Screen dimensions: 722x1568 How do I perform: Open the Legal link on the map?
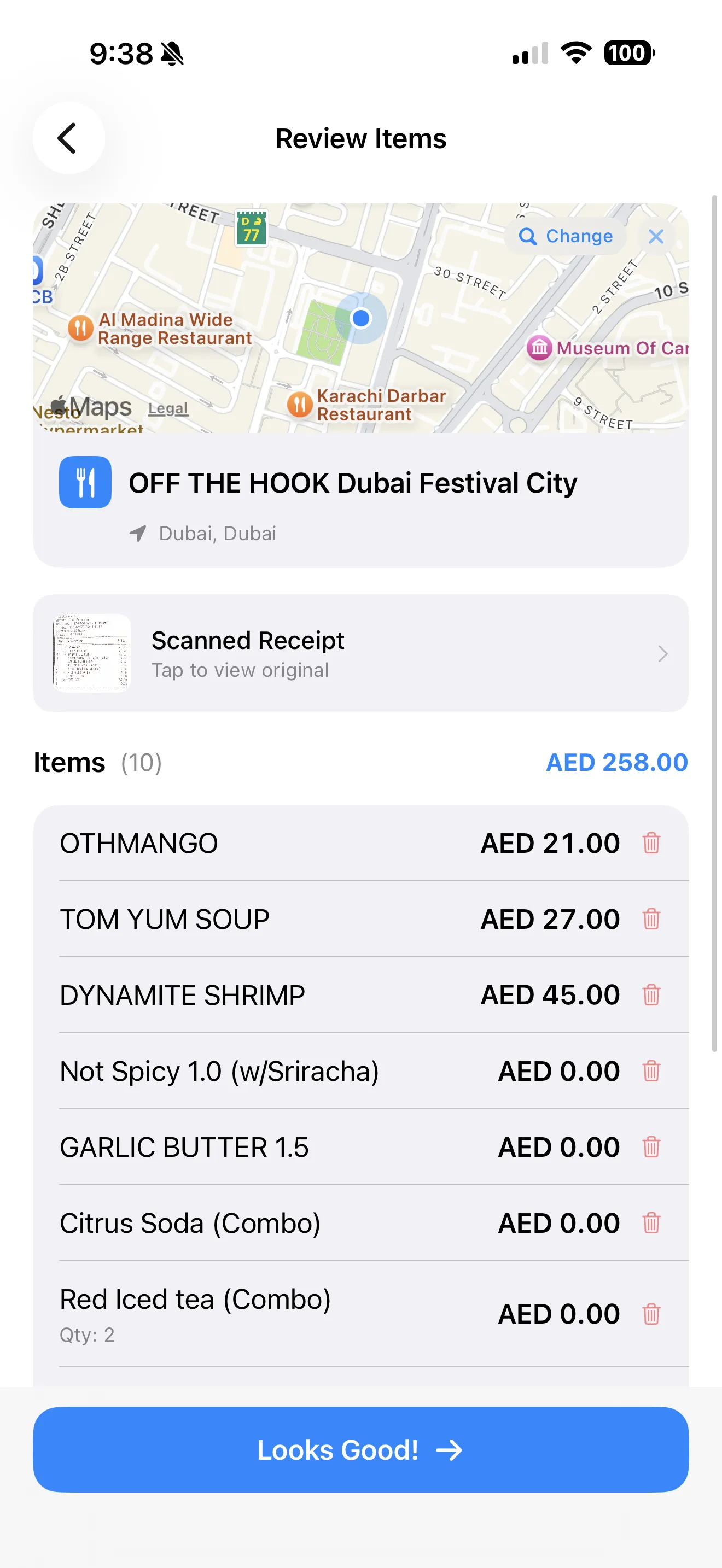pyautogui.click(x=168, y=408)
